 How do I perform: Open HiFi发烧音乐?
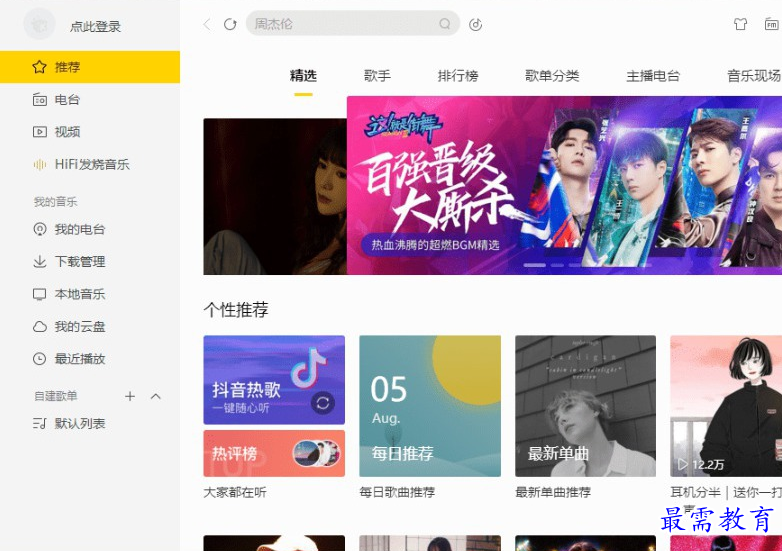click(x=91, y=165)
